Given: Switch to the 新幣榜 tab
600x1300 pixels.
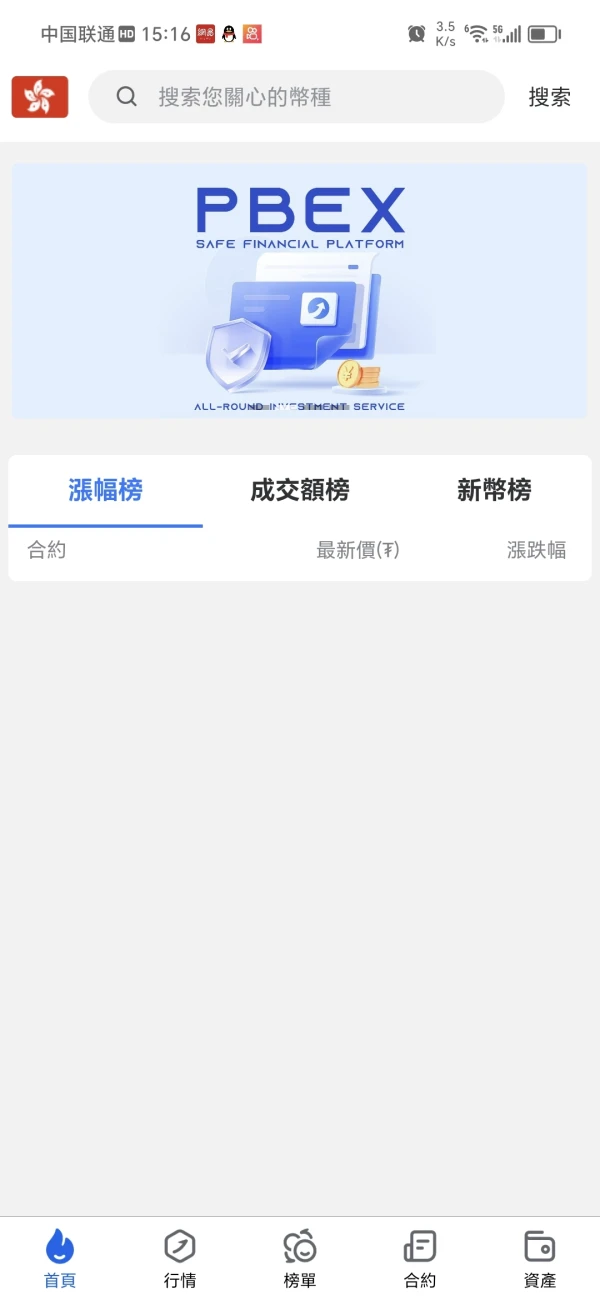Looking at the screenshot, I should 494,490.
